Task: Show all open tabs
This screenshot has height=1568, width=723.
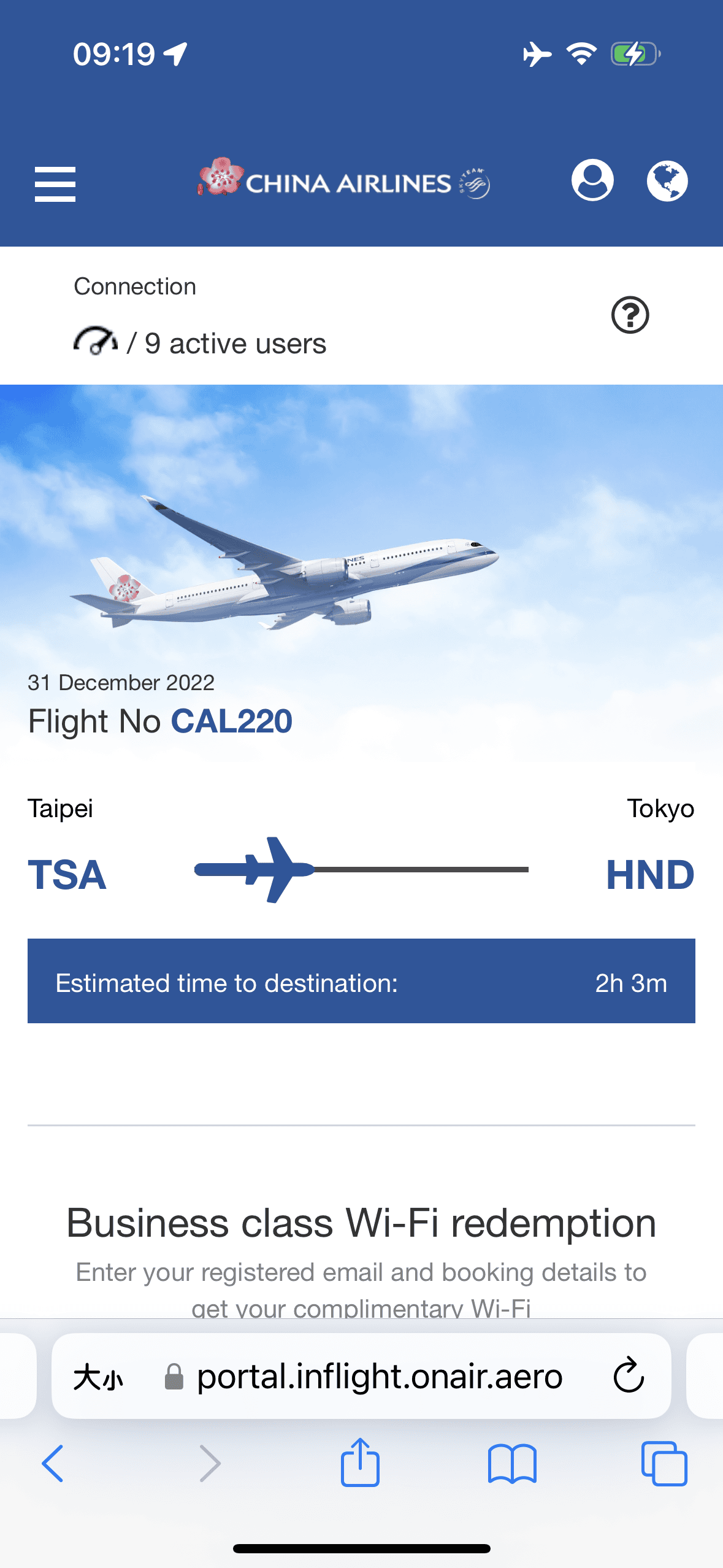Action: click(x=664, y=1464)
